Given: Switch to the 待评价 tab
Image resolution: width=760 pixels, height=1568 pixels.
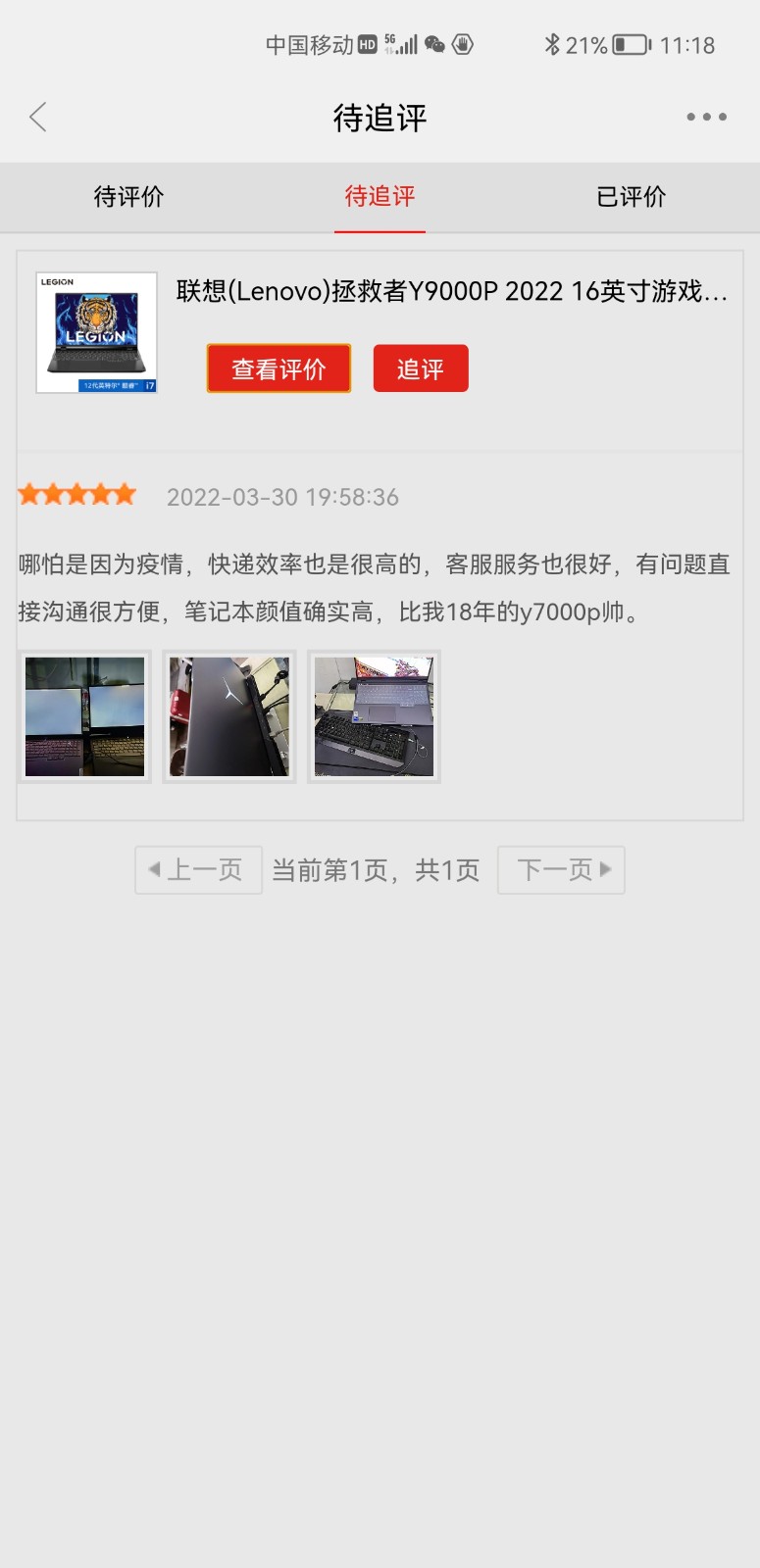Looking at the screenshot, I should pos(128,197).
